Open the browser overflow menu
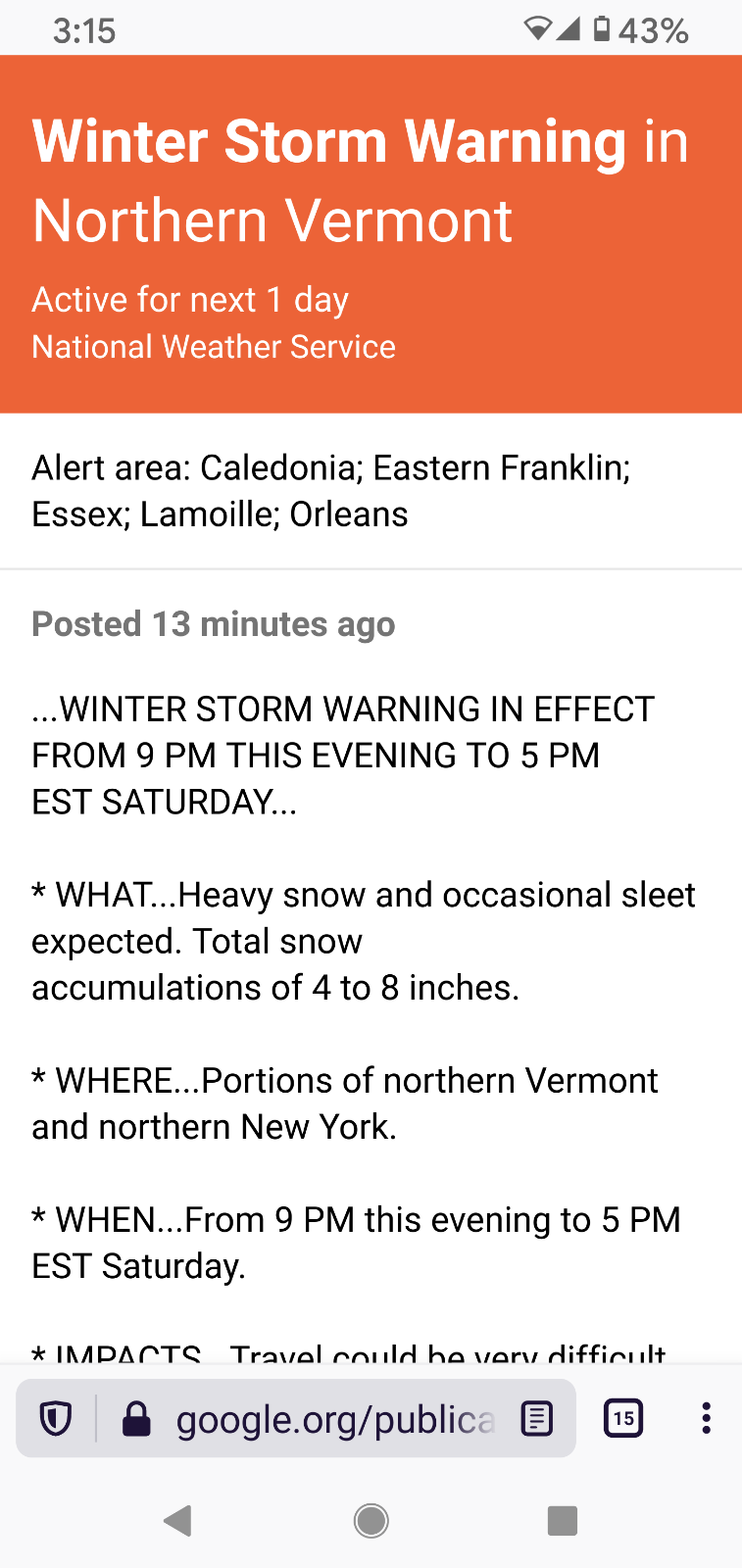The height and width of the screenshot is (1568, 742). tap(706, 1418)
